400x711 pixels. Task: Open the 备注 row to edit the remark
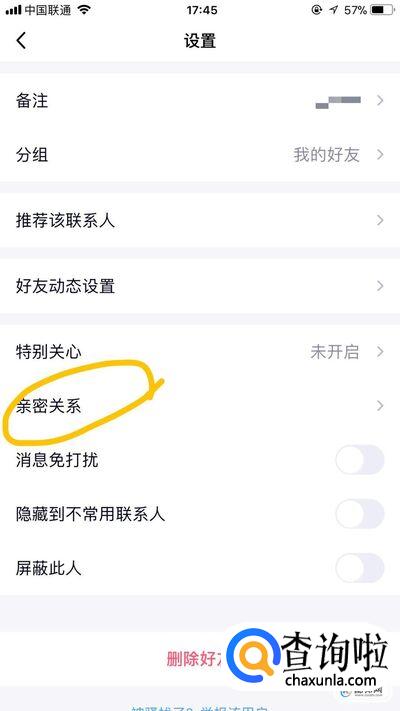pyautogui.click(x=200, y=101)
